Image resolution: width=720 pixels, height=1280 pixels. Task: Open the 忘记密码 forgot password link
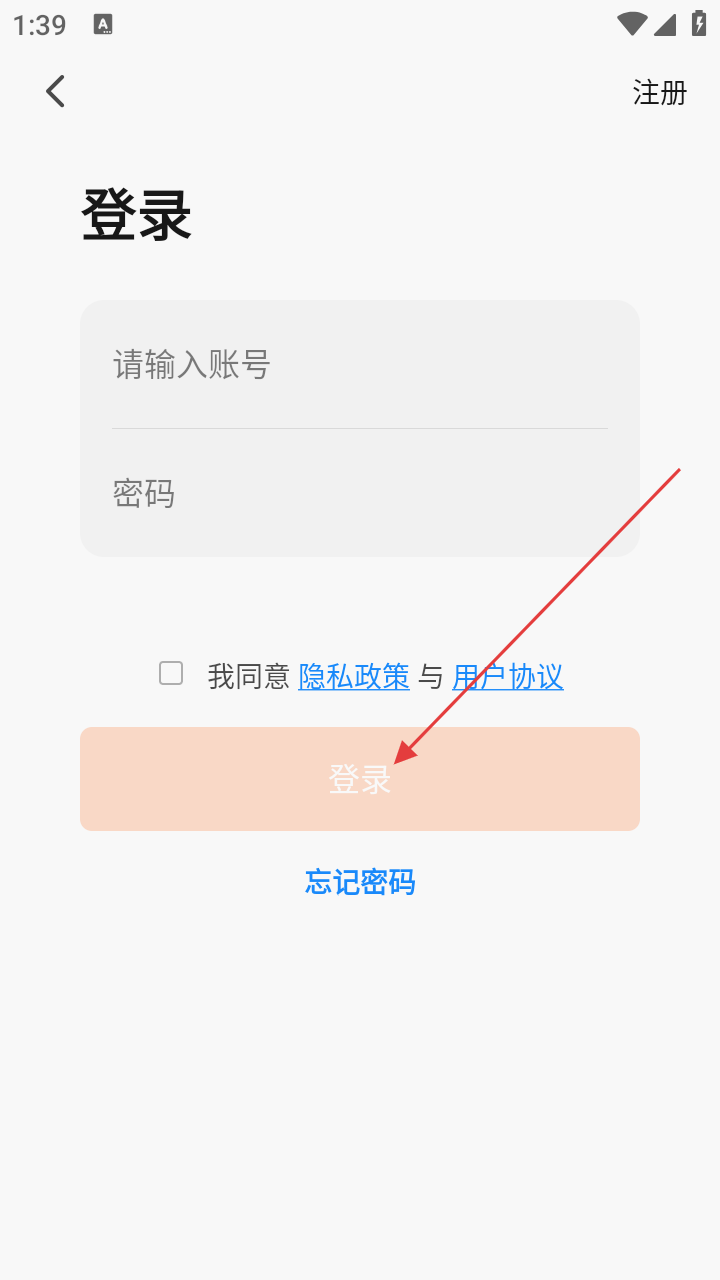[x=360, y=882]
